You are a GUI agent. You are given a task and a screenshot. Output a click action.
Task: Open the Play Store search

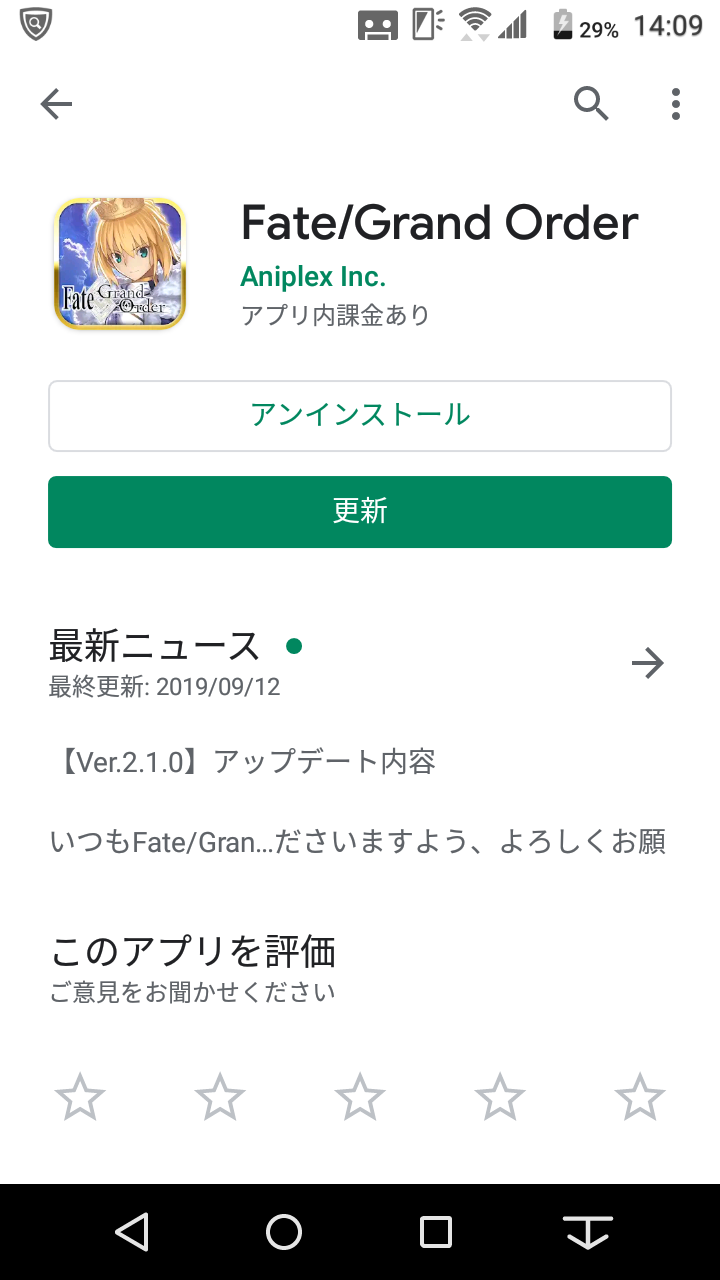591,104
